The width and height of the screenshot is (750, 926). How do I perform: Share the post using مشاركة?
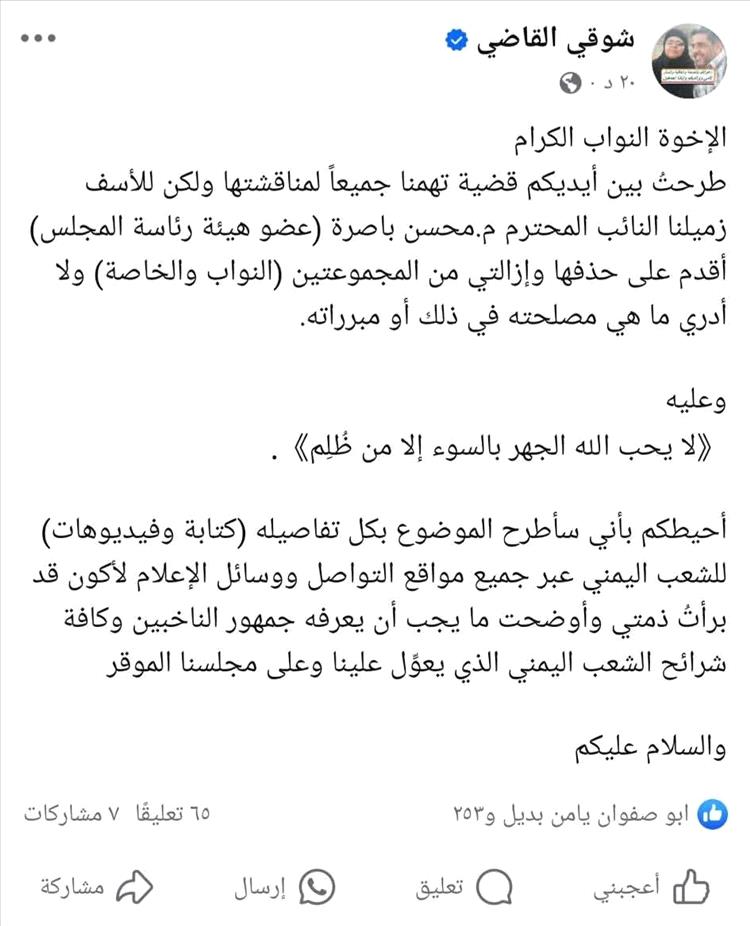pyautogui.click(x=97, y=886)
